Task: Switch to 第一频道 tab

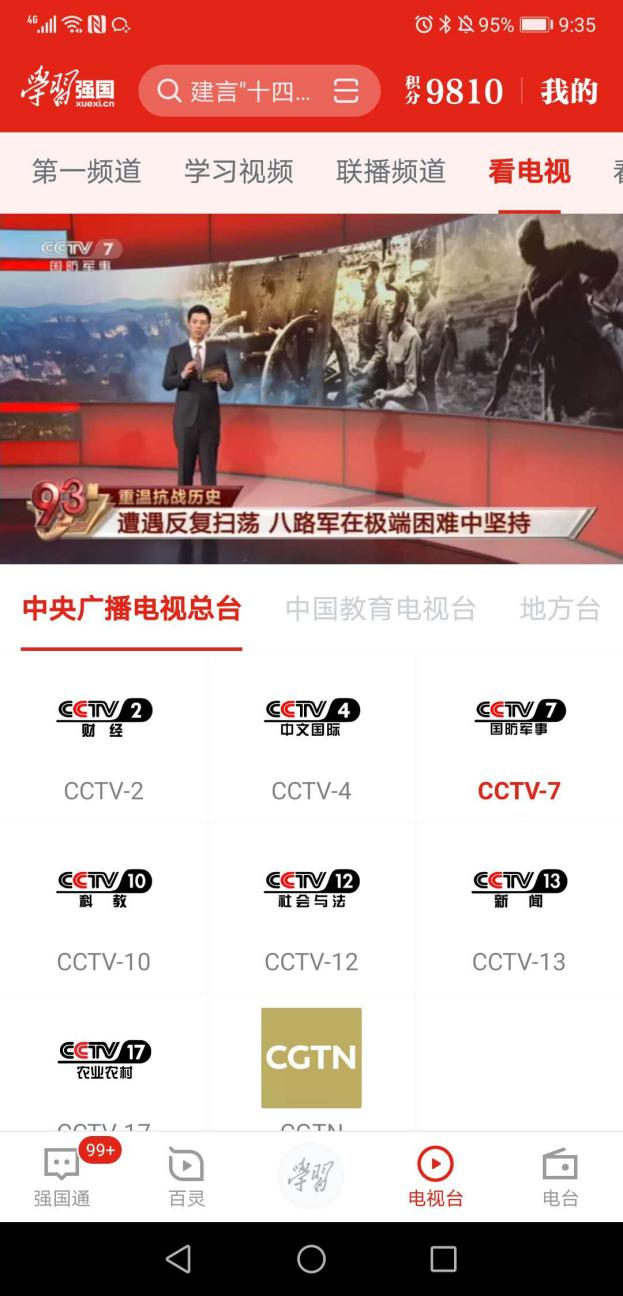Action: [x=86, y=171]
